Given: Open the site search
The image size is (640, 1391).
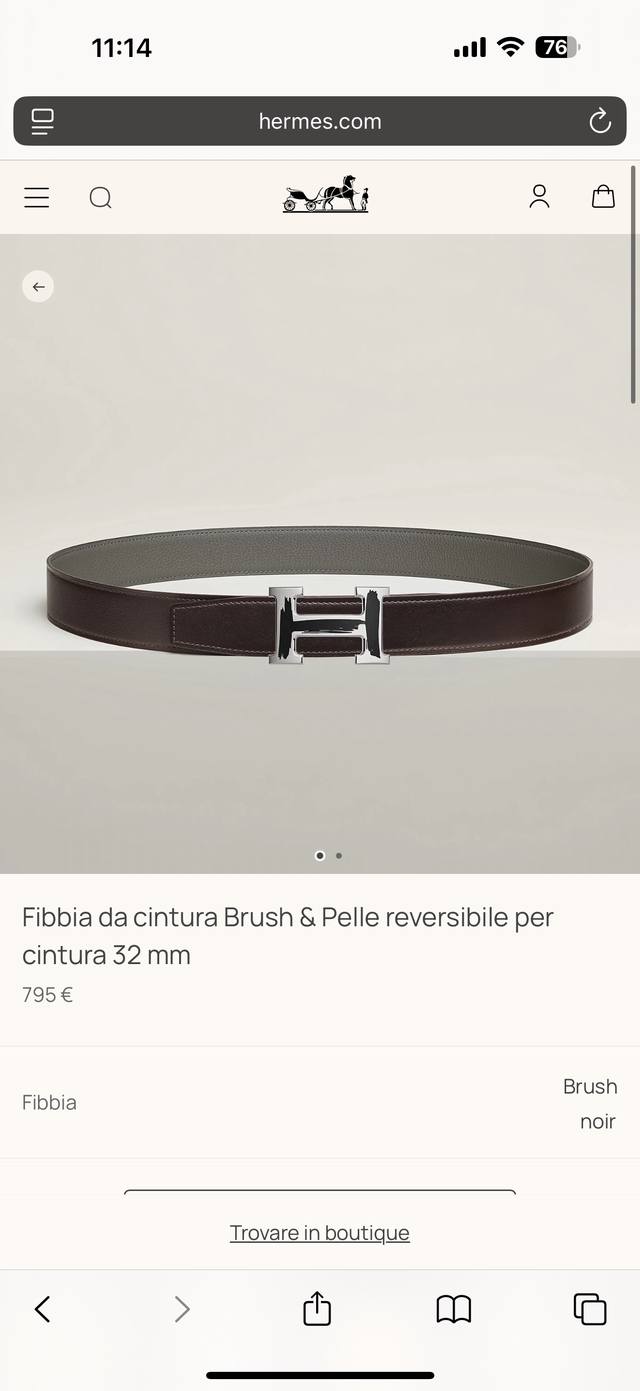Looking at the screenshot, I should coord(100,197).
